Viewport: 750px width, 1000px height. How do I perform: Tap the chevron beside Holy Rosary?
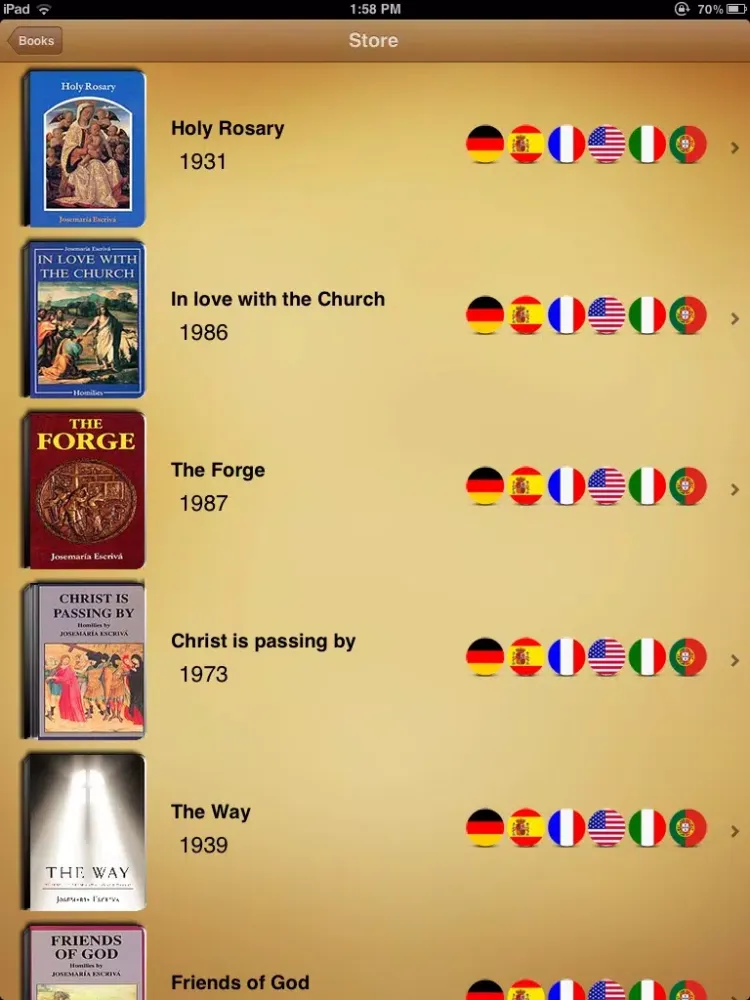(x=735, y=147)
